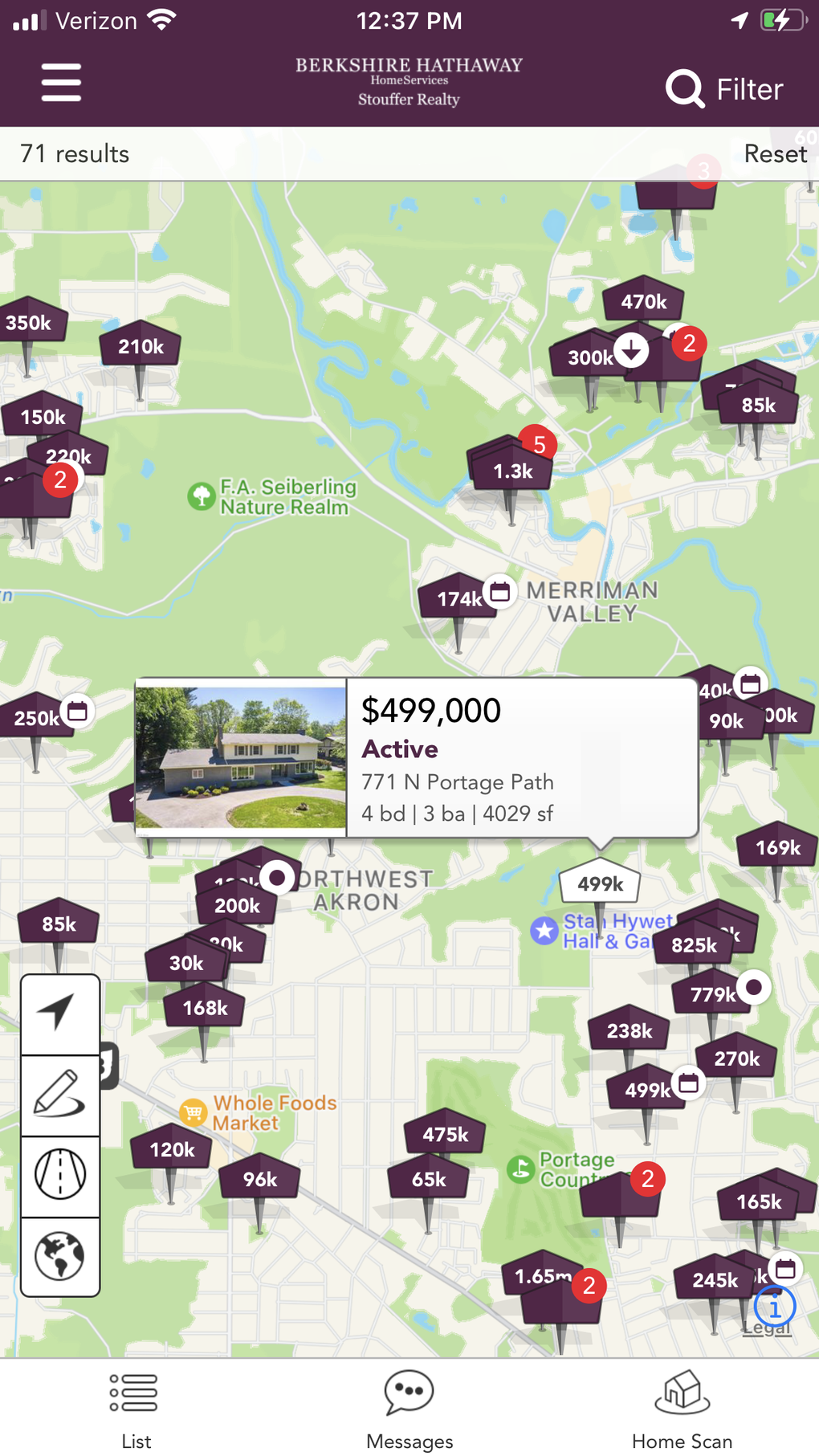Open the Legal link
This screenshot has height=1456, width=819.
[765, 1328]
